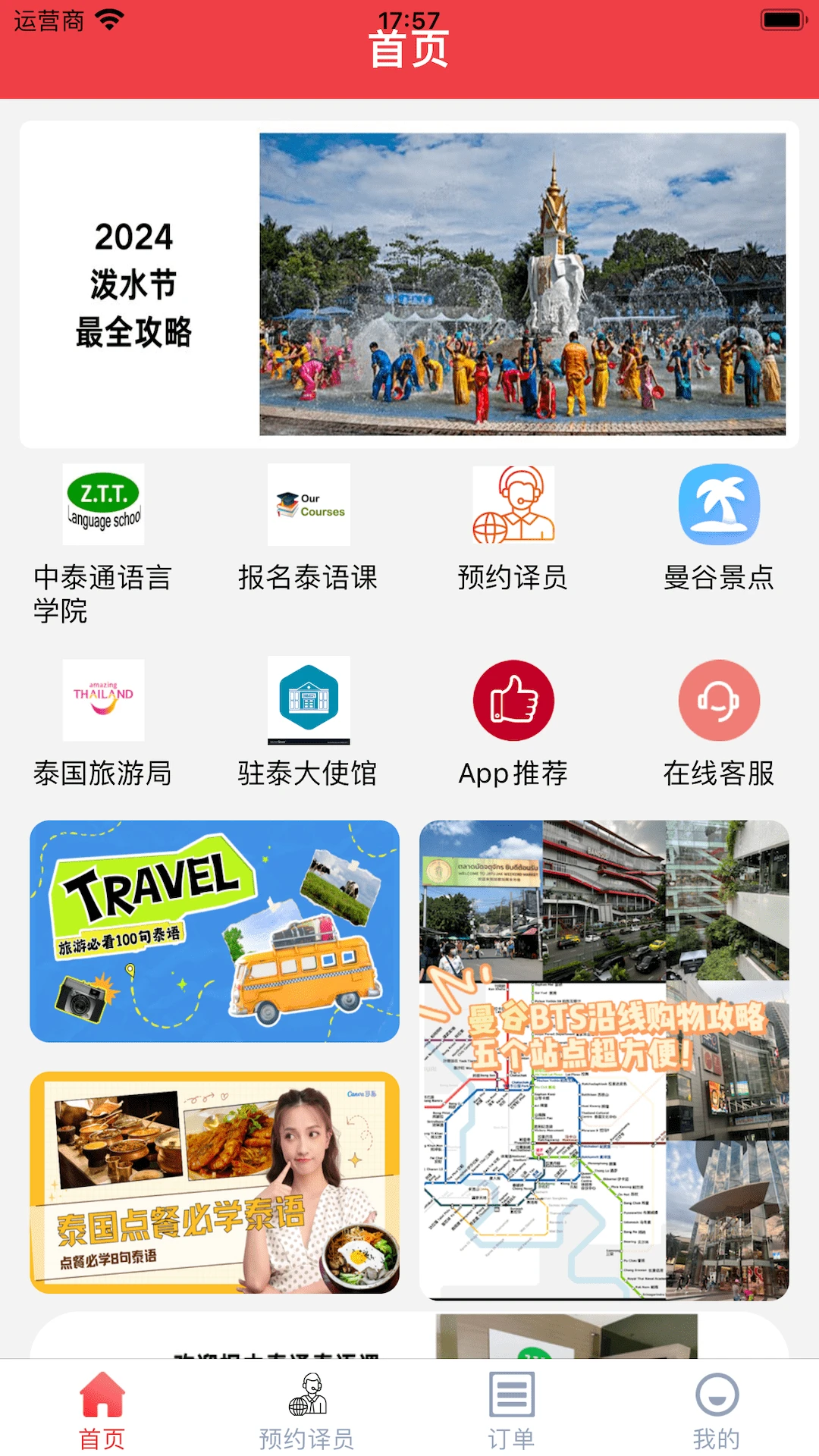Viewport: 819px width, 1456px height.
Task: Tap the order list icon in the bottom bar
Action: point(512,1399)
